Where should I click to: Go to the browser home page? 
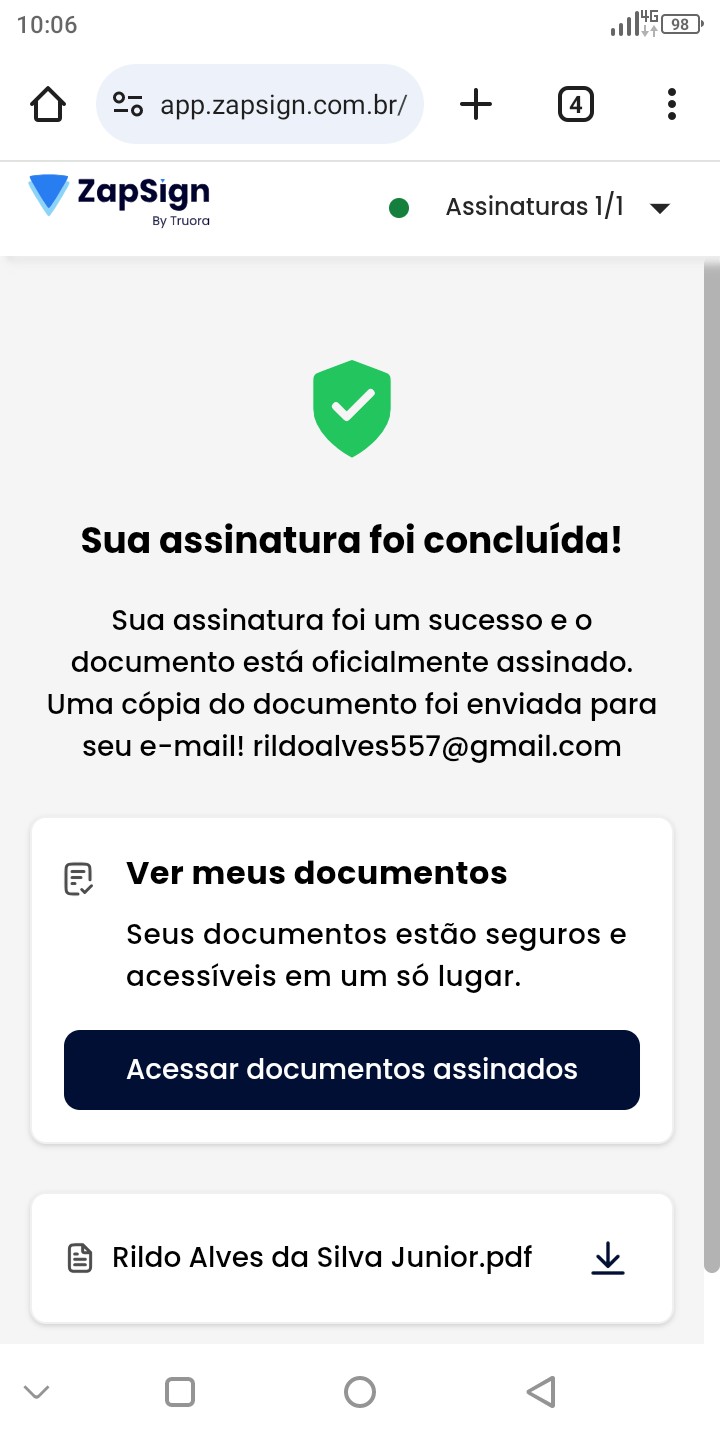(48, 104)
